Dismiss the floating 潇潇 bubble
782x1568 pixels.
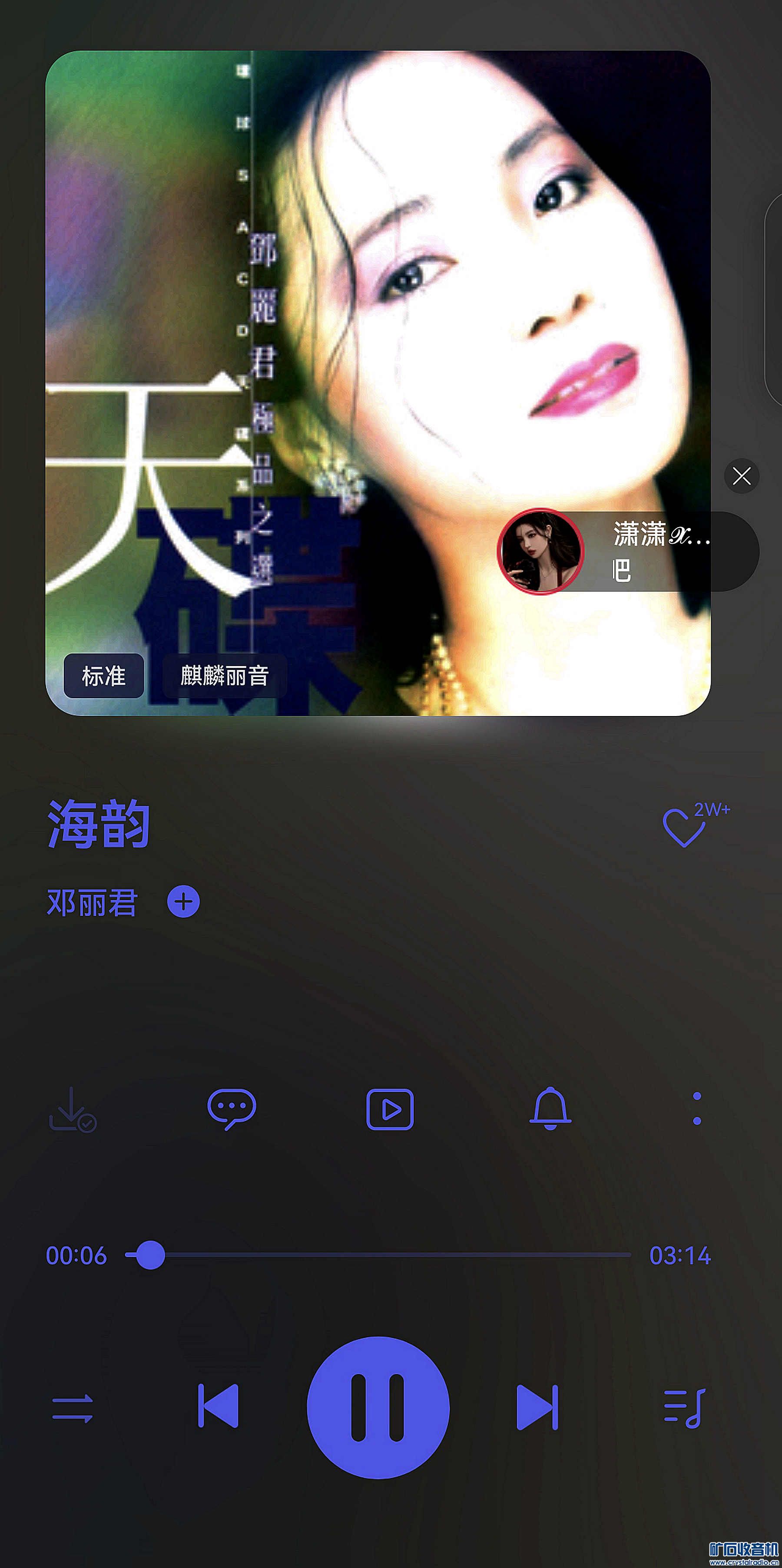click(741, 475)
